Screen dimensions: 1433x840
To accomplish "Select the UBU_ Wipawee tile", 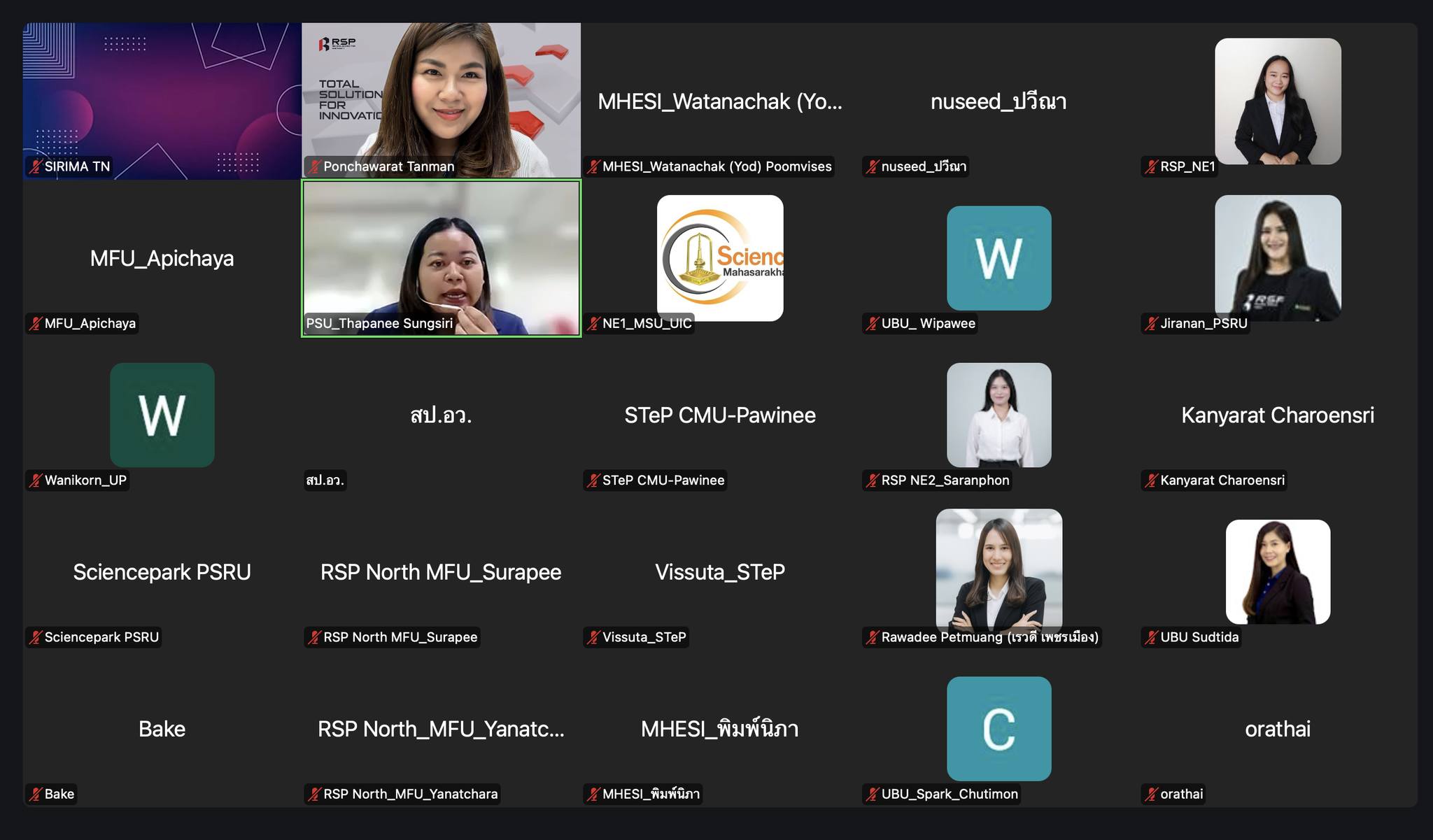I will 998,258.
